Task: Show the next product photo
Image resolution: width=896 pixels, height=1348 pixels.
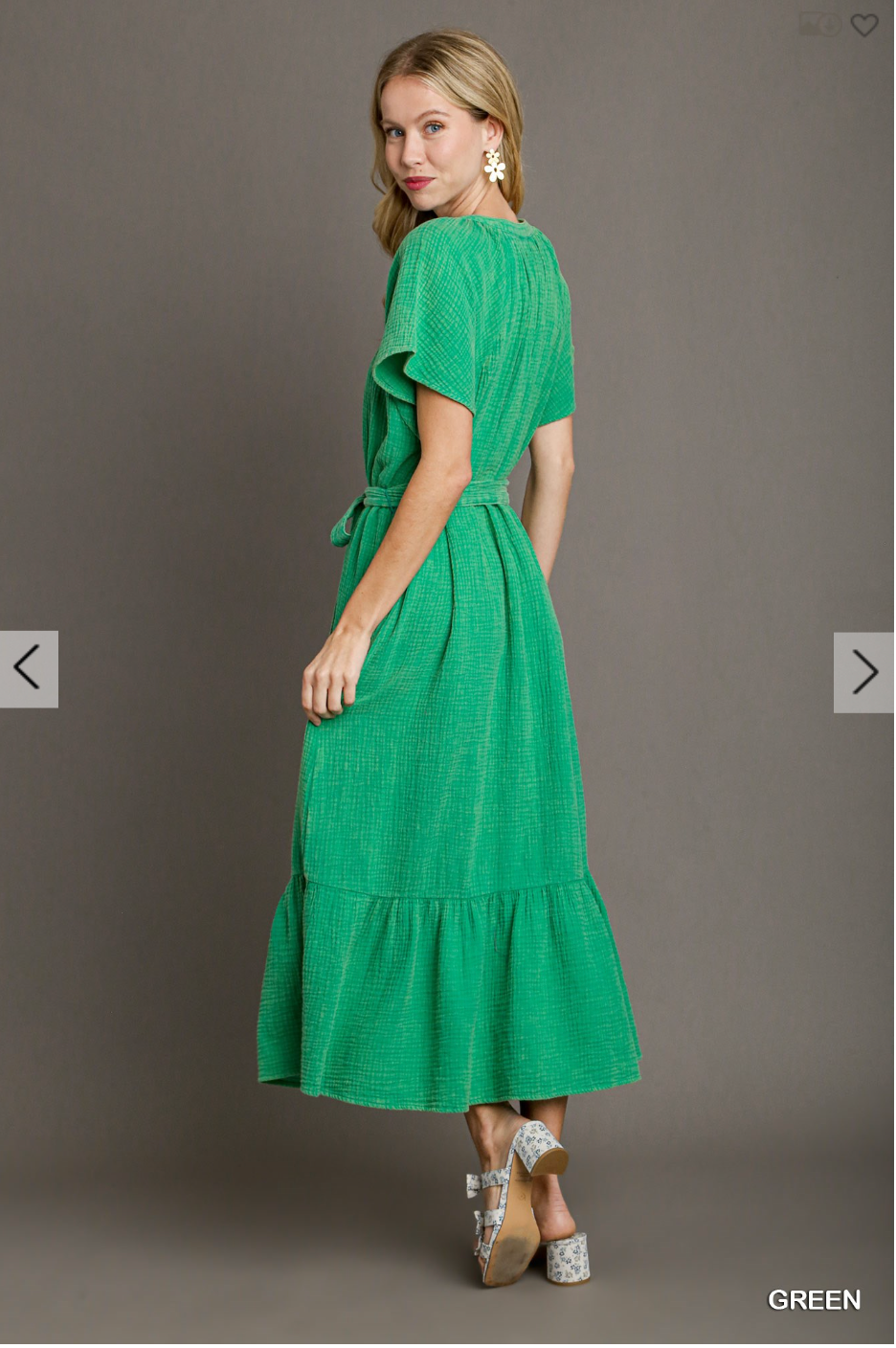Action: pos(863,672)
